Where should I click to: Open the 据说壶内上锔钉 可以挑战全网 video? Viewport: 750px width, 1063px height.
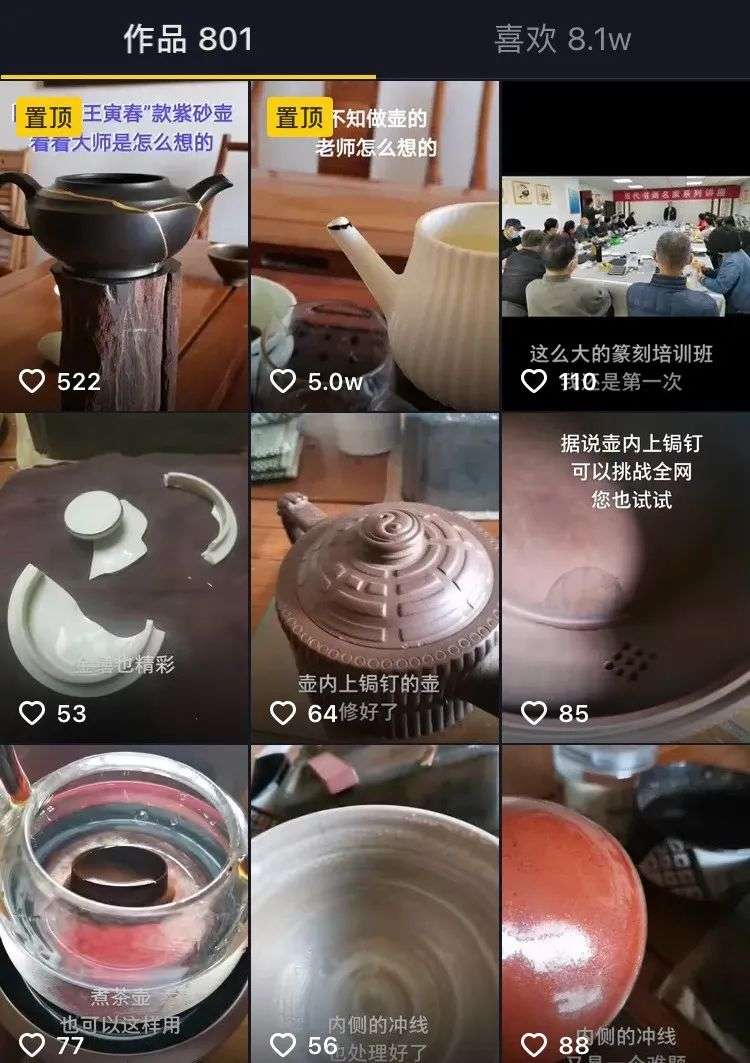point(626,578)
